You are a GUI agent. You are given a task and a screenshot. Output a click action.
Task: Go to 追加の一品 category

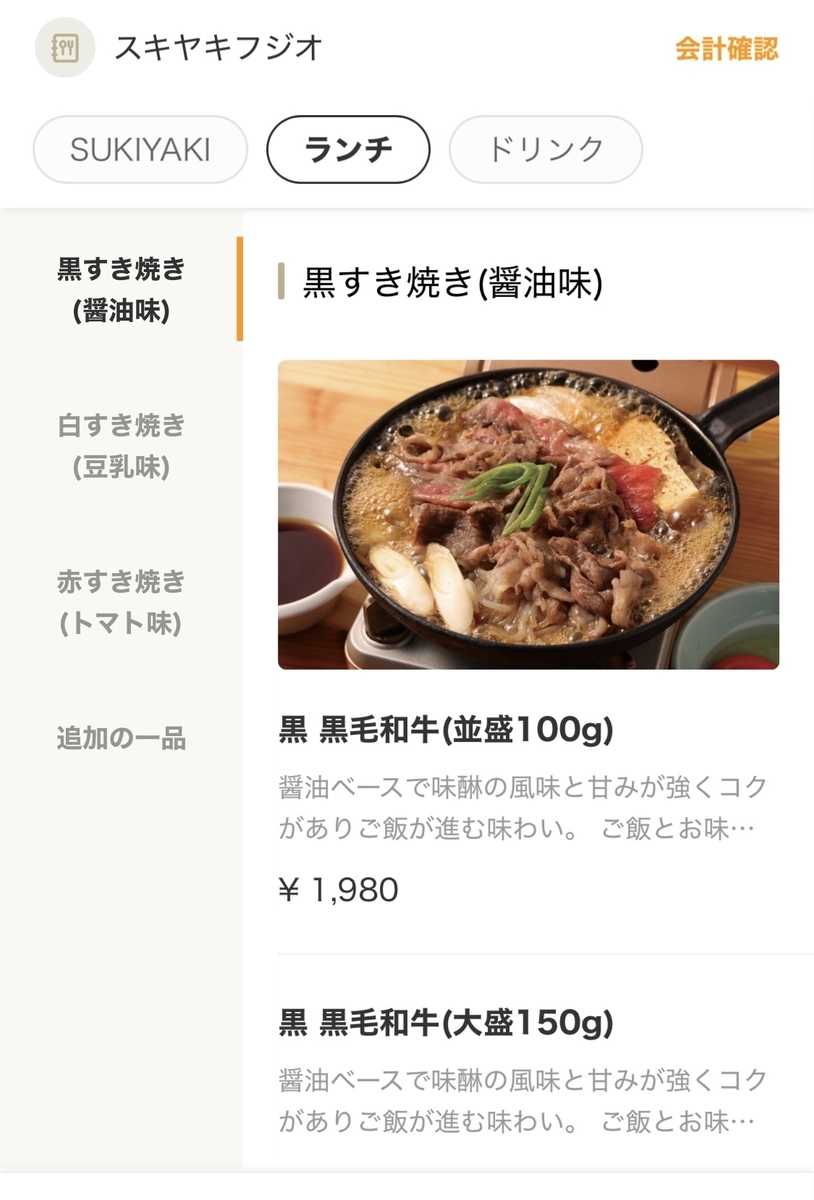point(121,739)
